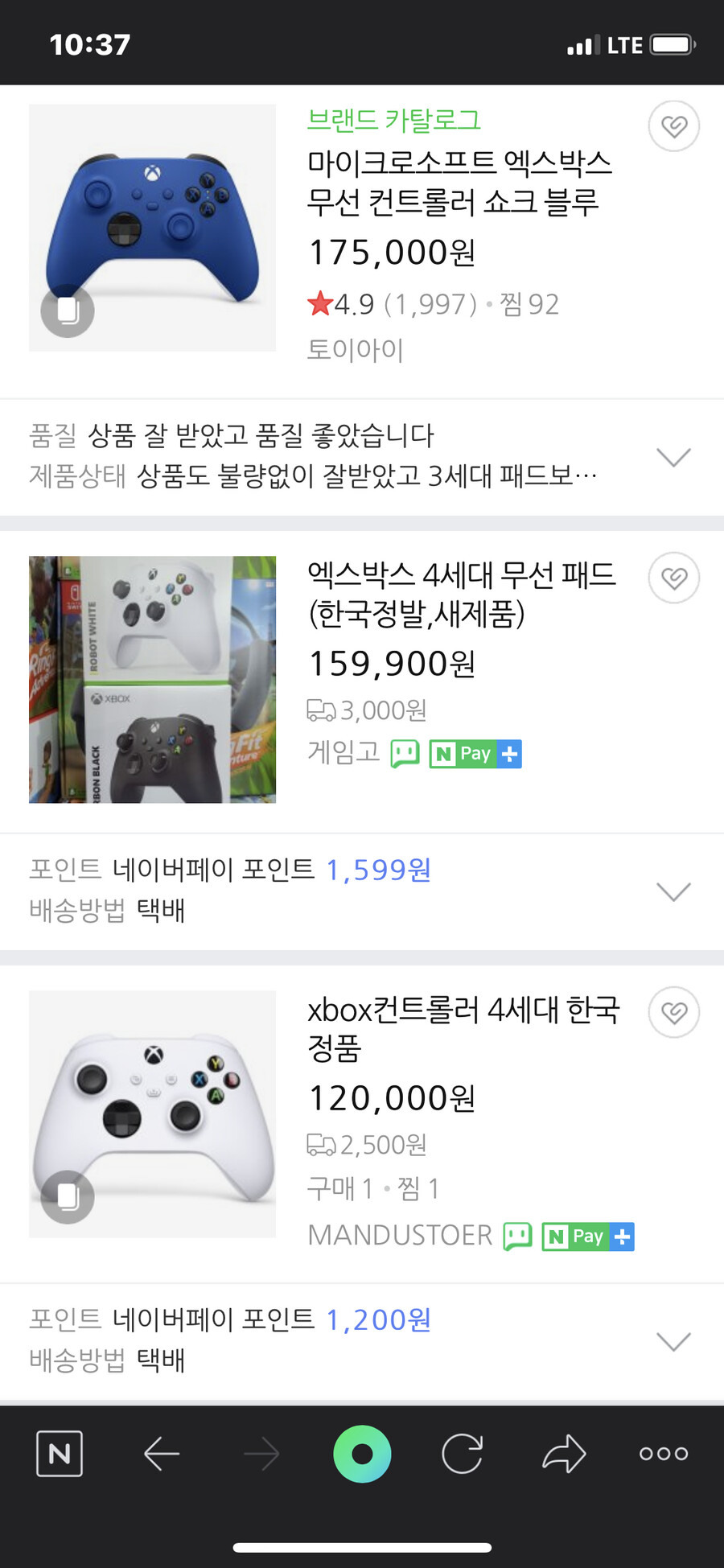Open the more options ellipsis menu

[x=662, y=1454]
